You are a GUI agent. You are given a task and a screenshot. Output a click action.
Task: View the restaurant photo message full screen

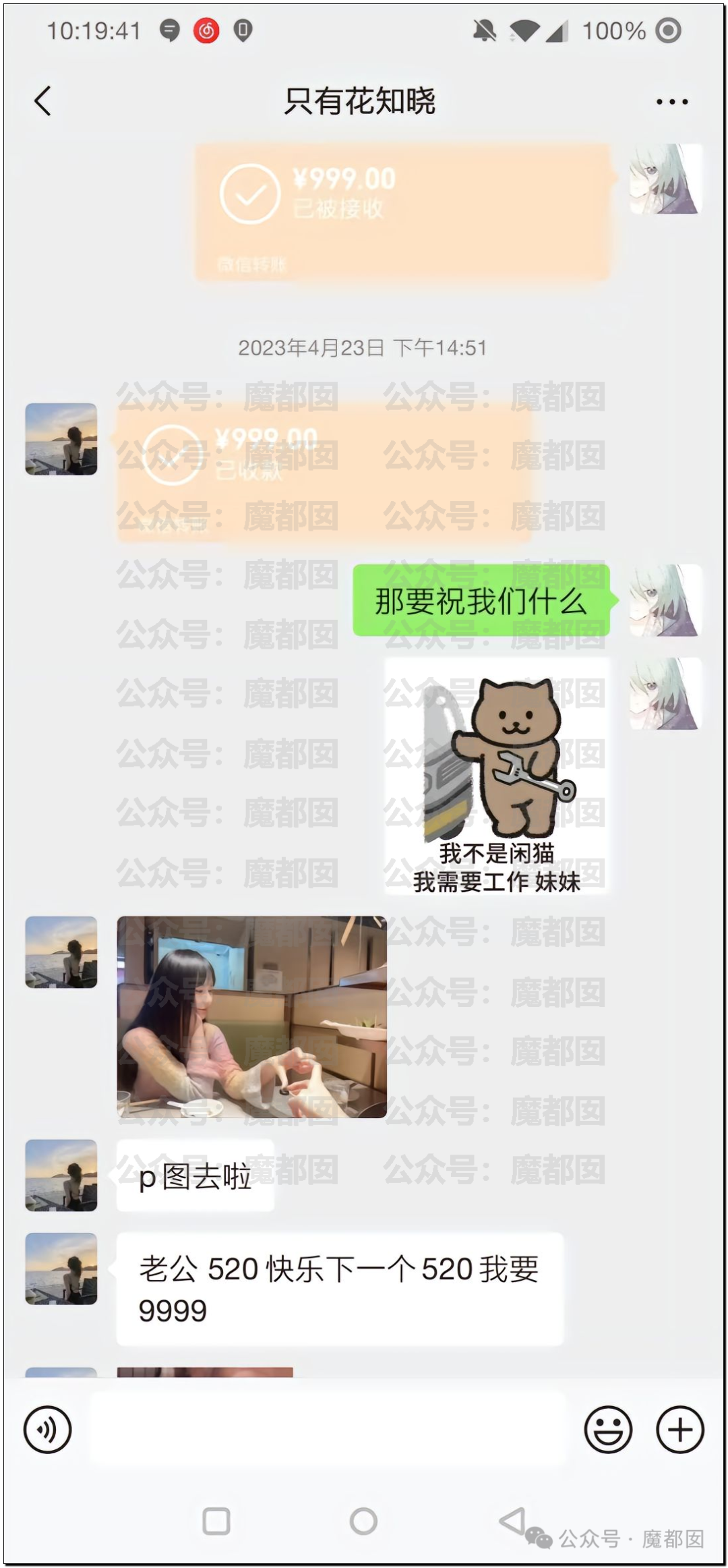pos(251,1016)
